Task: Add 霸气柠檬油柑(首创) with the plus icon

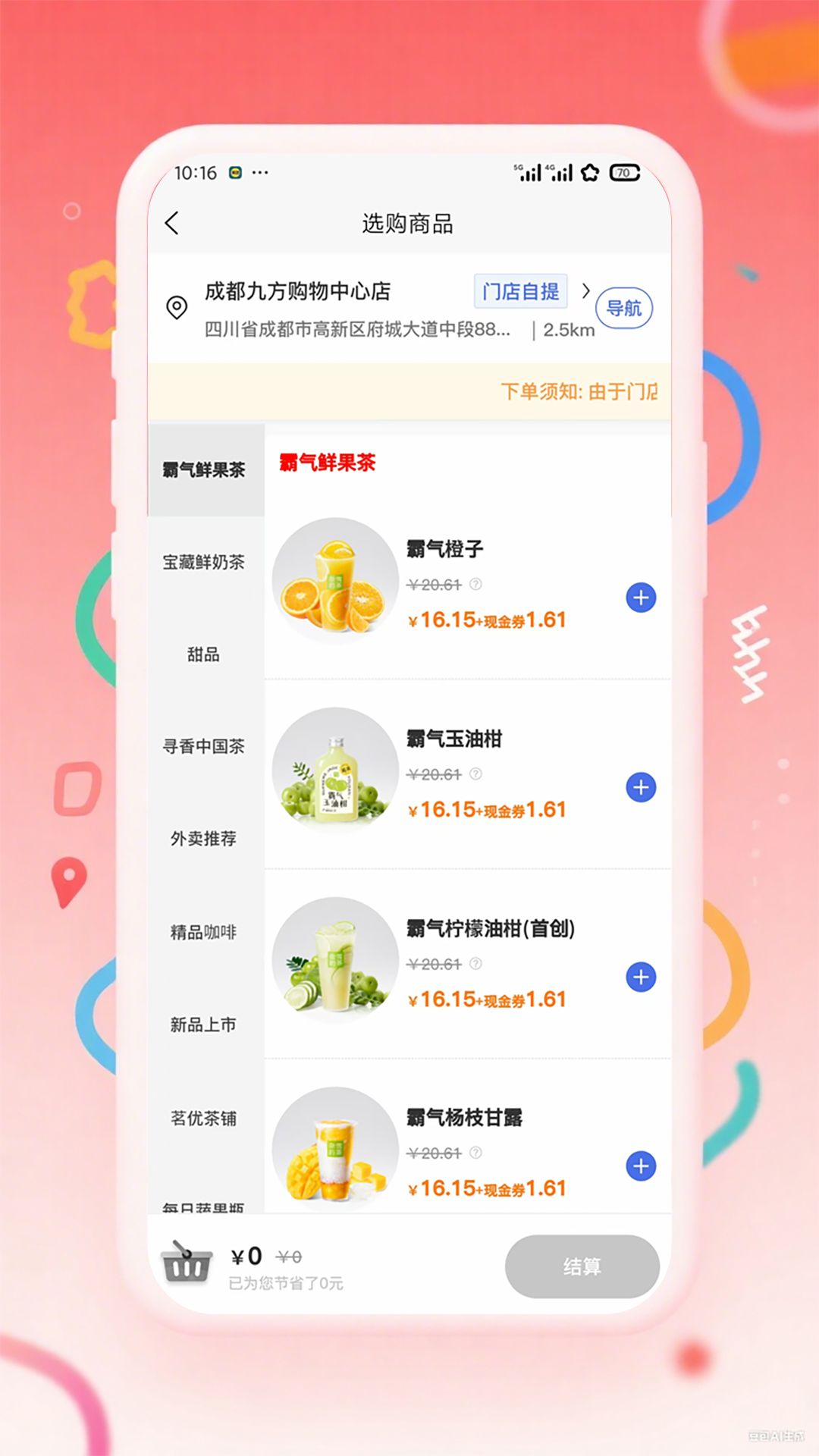Action: click(641, 977)
